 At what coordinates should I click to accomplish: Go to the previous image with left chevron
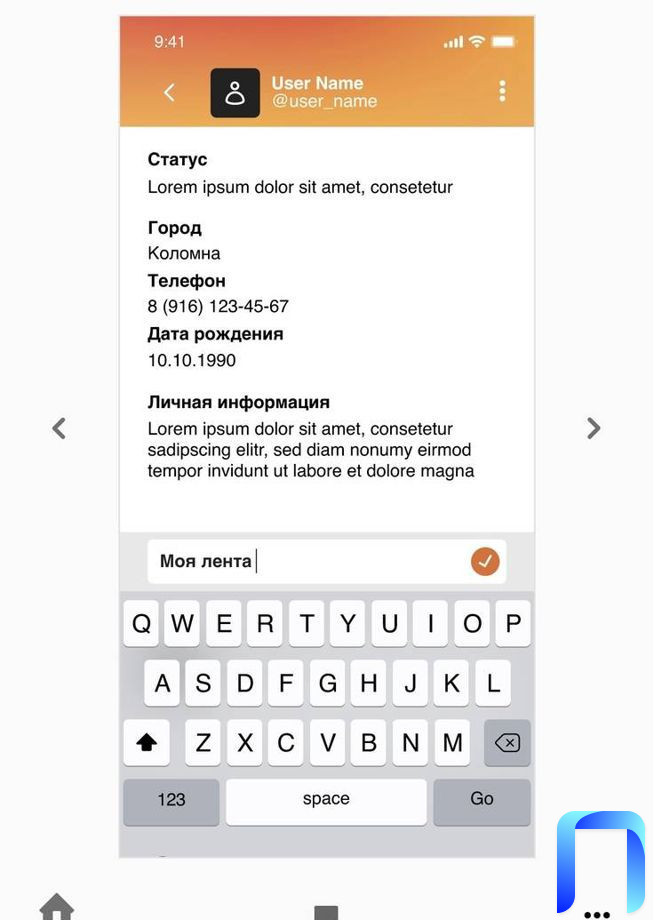click(x=59, y=429)
